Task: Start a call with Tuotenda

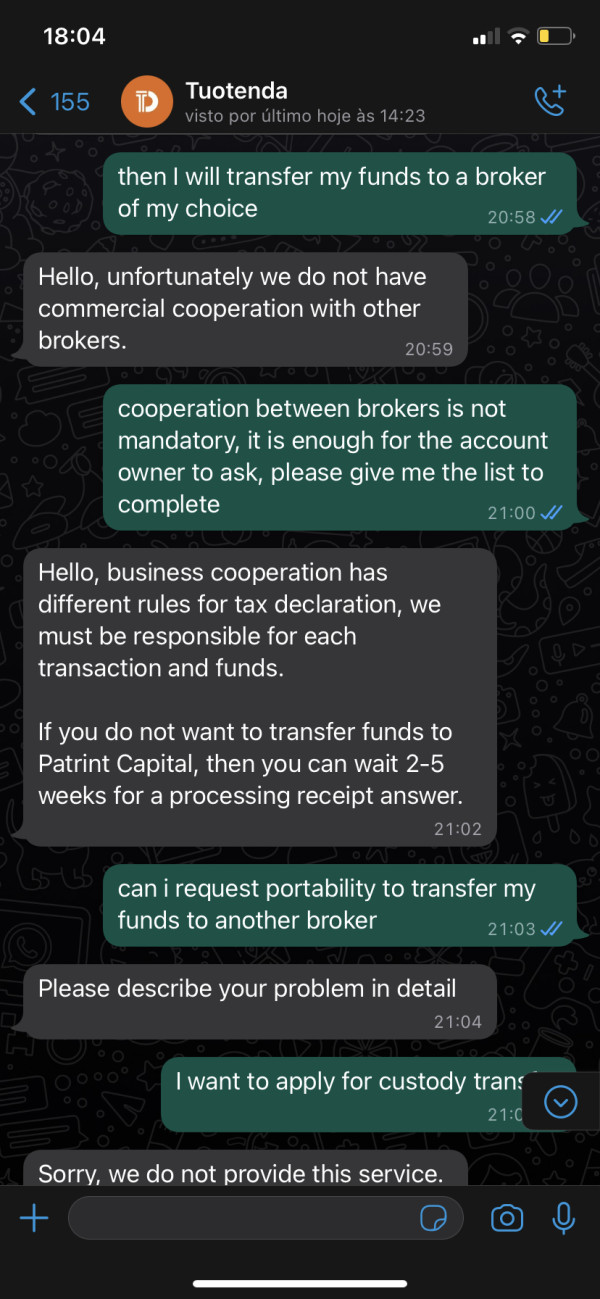Action: coord(550,101)
